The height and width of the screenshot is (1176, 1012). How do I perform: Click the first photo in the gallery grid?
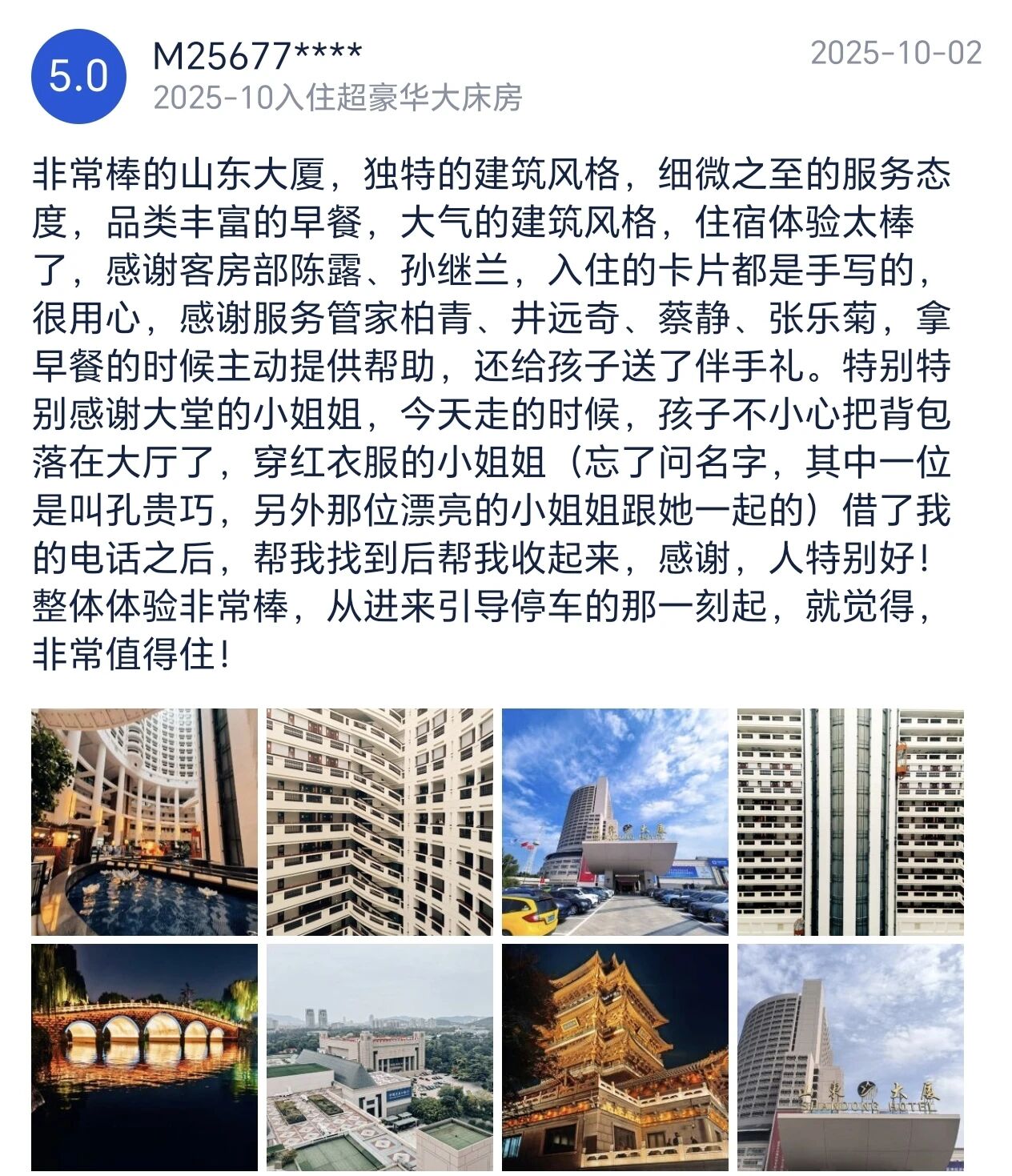pos(144,825)
